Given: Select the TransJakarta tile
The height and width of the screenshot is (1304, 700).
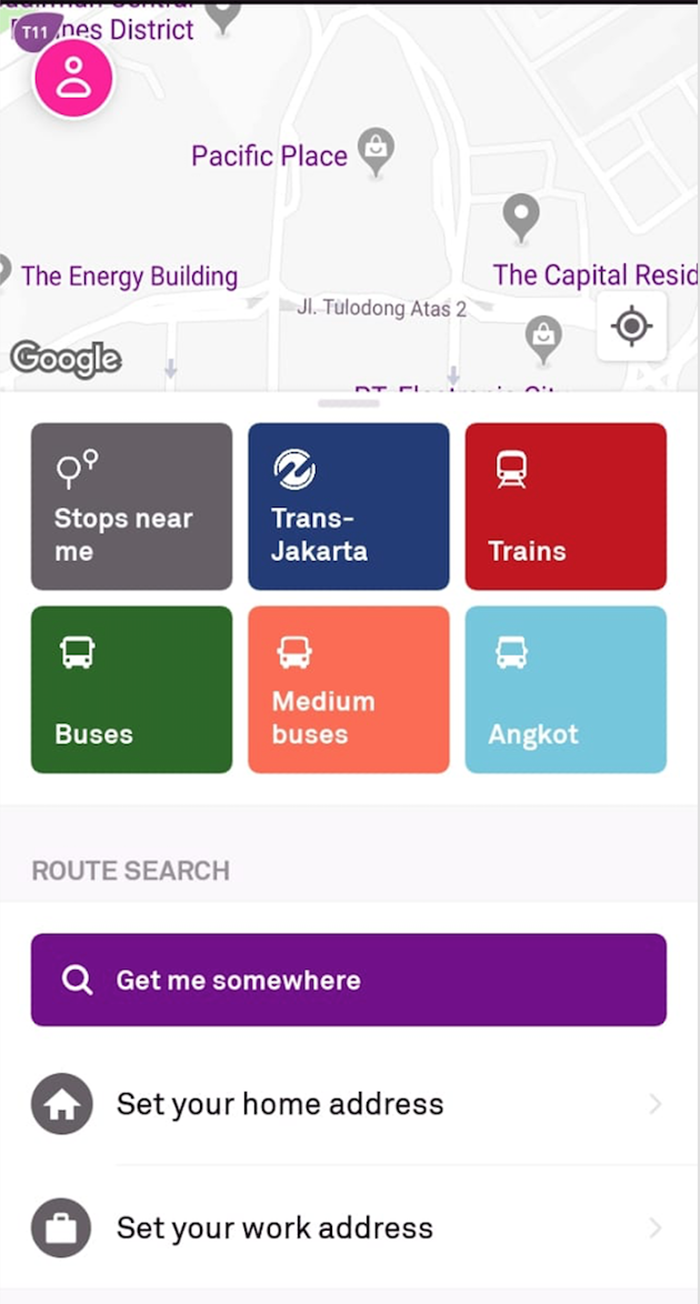Looking at the screenshot, I should [x=348, y=506].
